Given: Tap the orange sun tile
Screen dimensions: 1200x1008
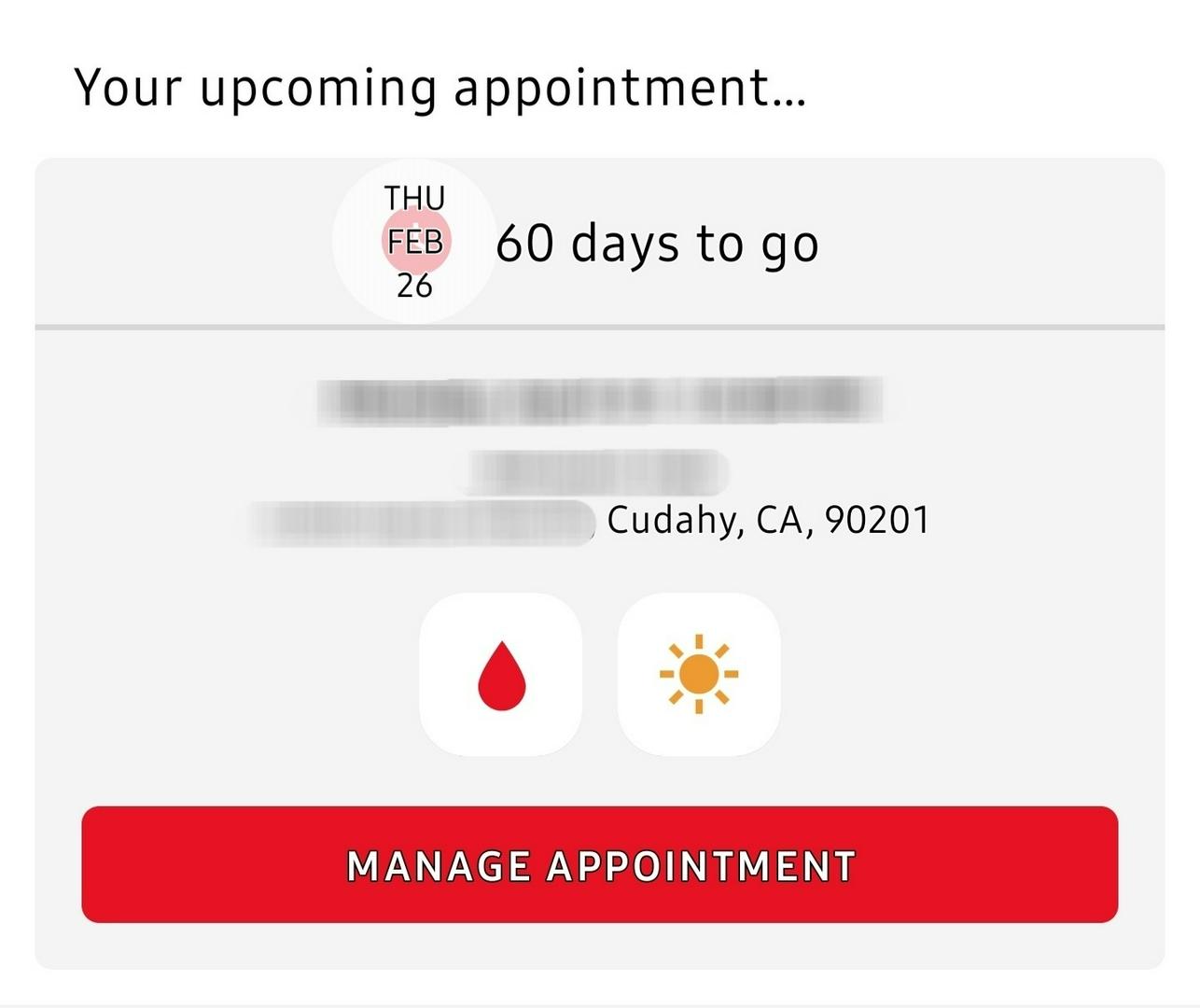Looking at the screenshot, I should [699, 674].
